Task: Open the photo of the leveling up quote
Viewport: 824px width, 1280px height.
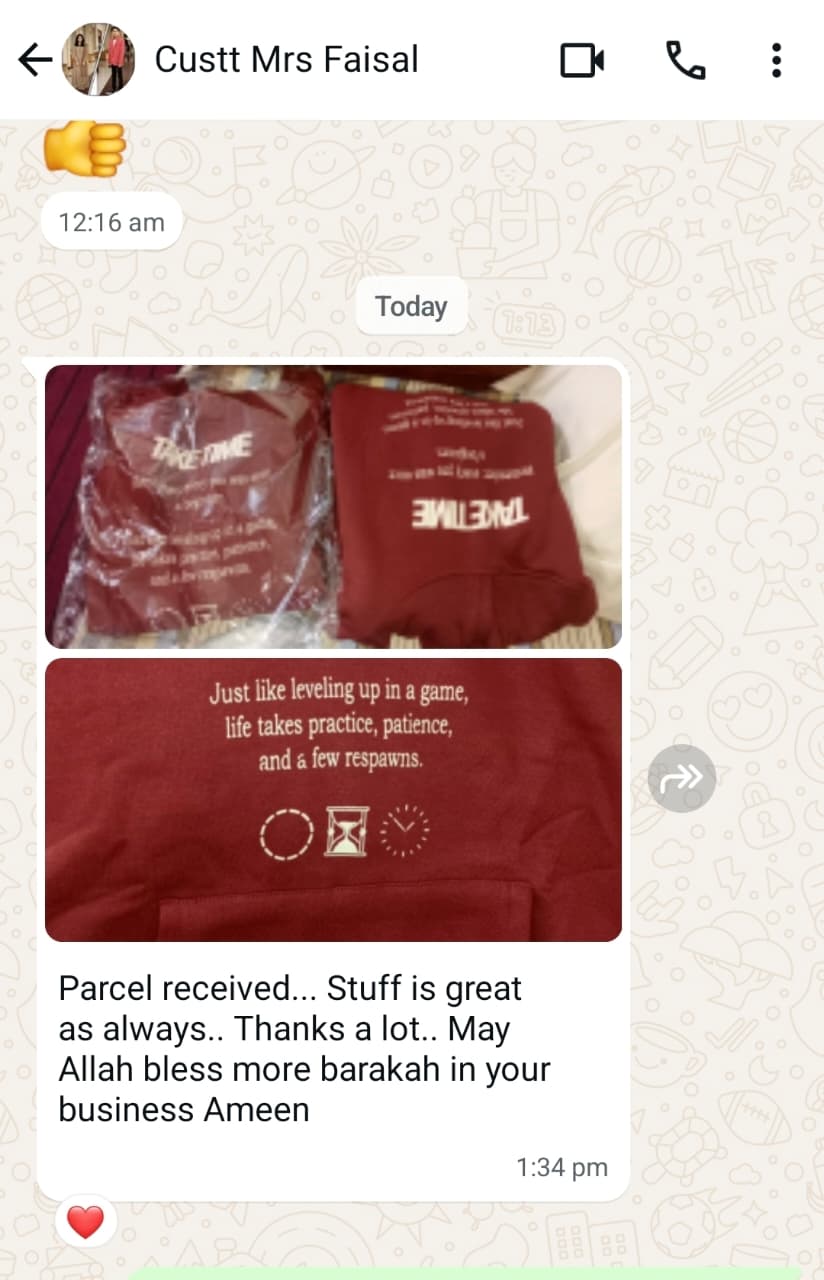Action: pyautogui.click(x=333, y=799)
